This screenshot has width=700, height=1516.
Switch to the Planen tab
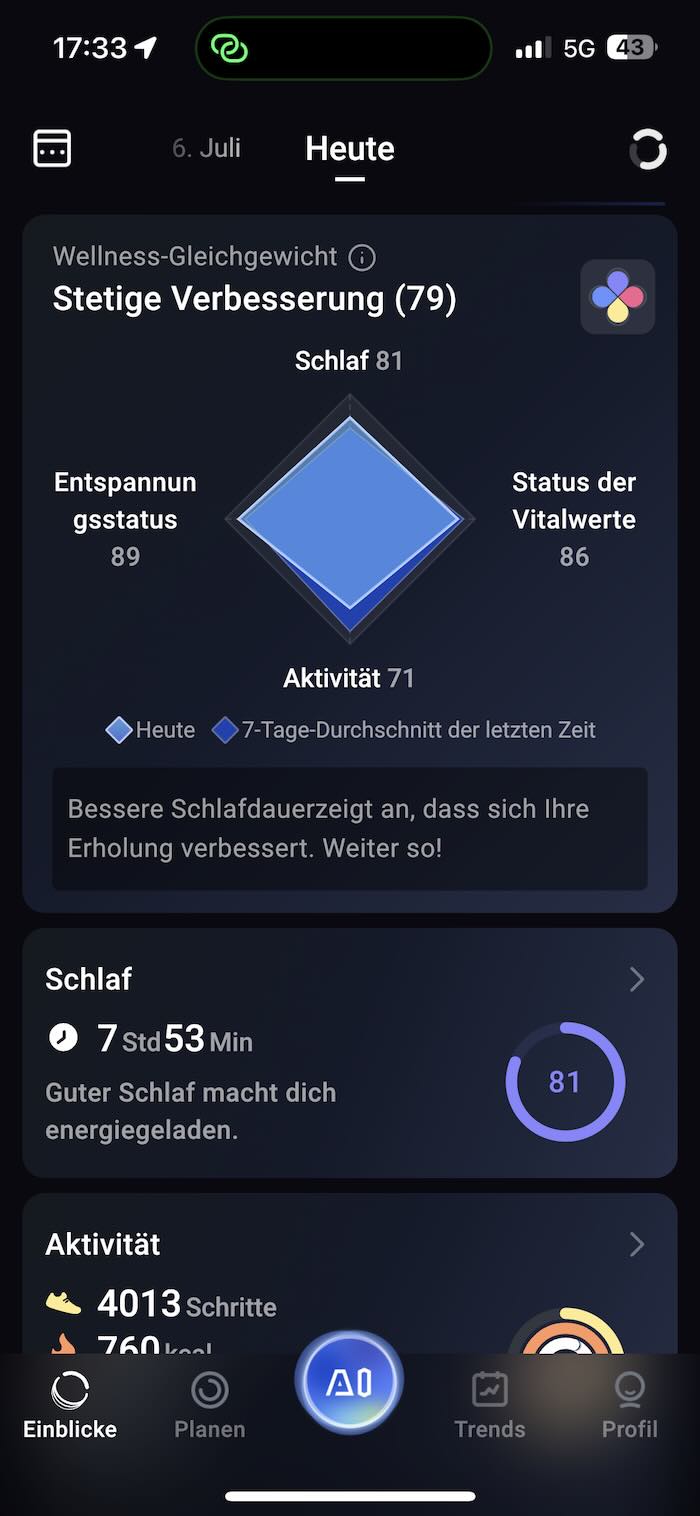[210, 1405]
